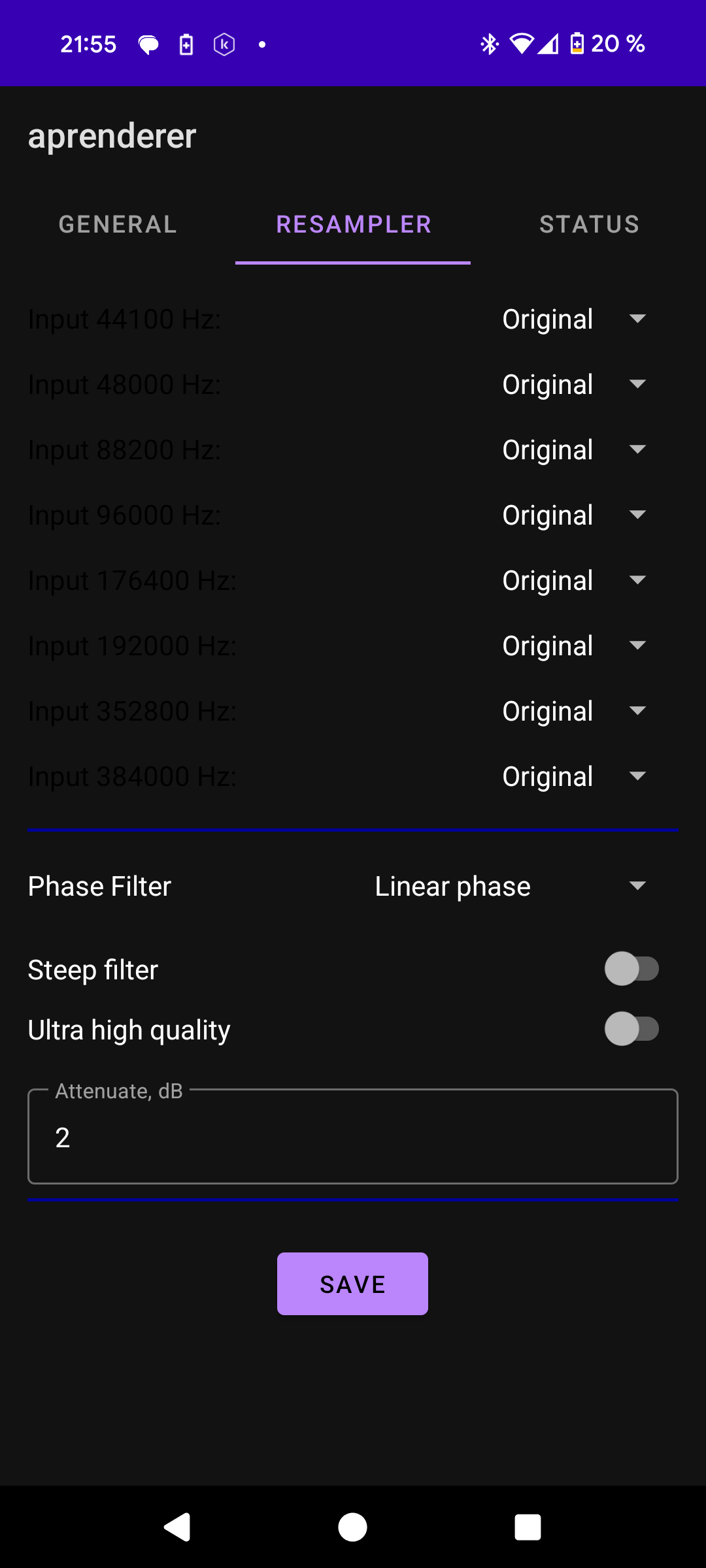Open the Input 48000 Hz rate dropdown
Image resolution: width=706 pixels, height=1568 pixels.
click(x=575, y=384)
